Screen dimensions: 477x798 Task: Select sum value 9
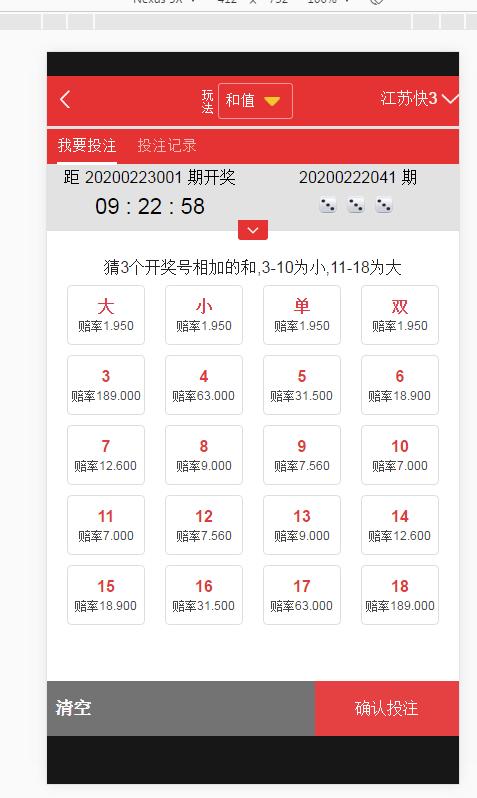(302, 455)
